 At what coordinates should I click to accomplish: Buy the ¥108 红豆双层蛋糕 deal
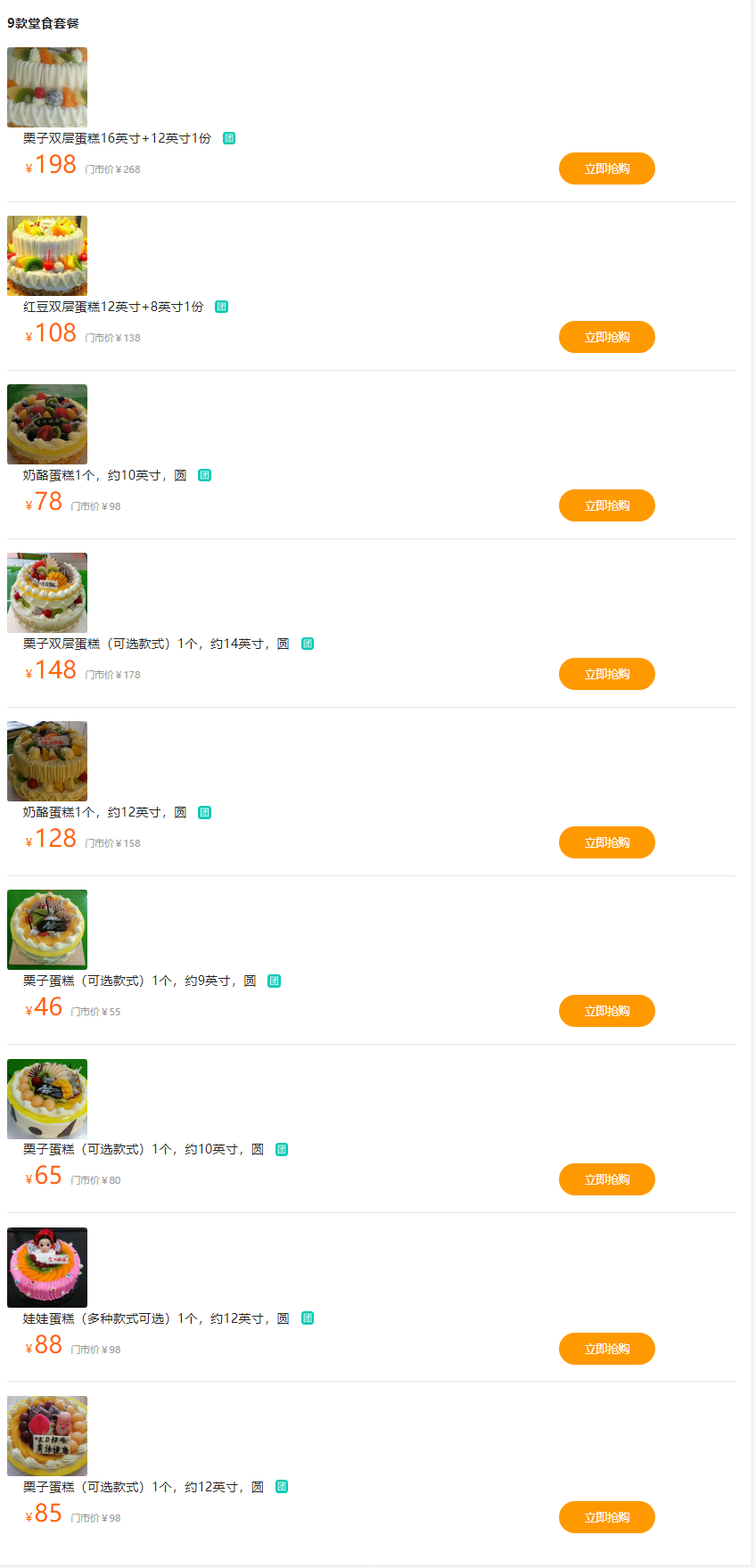606,337
